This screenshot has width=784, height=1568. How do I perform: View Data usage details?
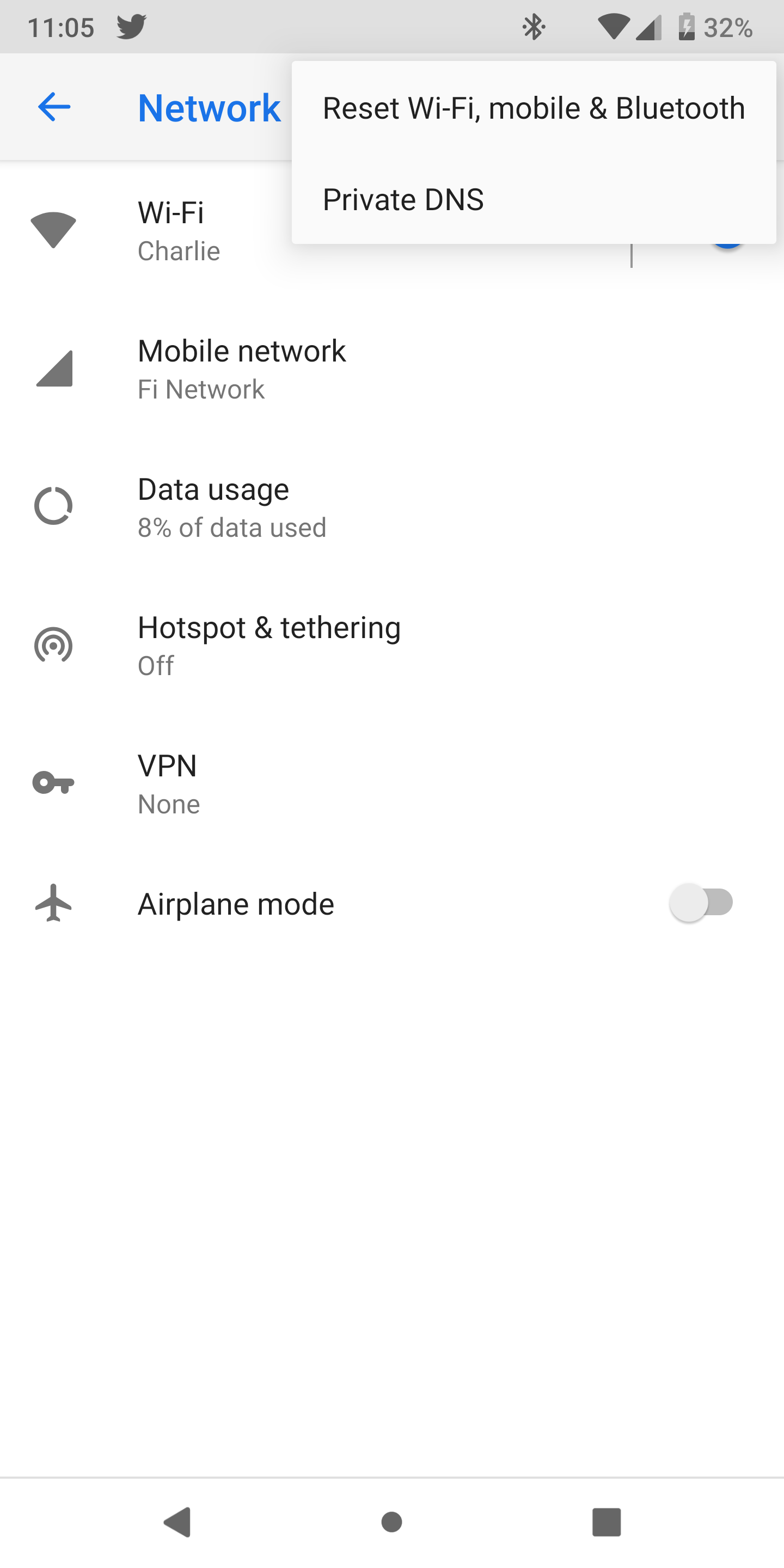392,507
